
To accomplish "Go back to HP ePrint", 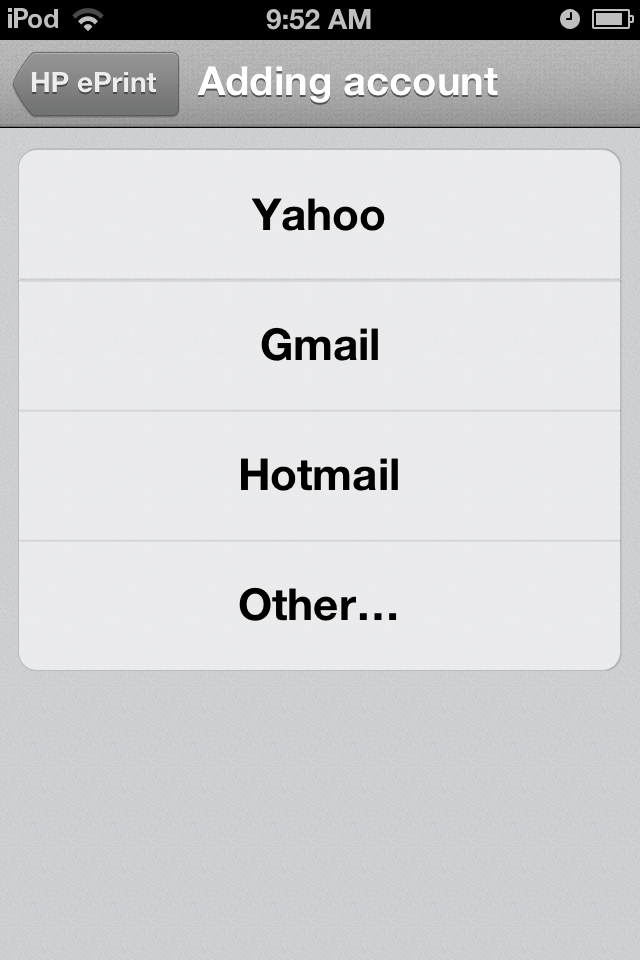I will point(96,83).
